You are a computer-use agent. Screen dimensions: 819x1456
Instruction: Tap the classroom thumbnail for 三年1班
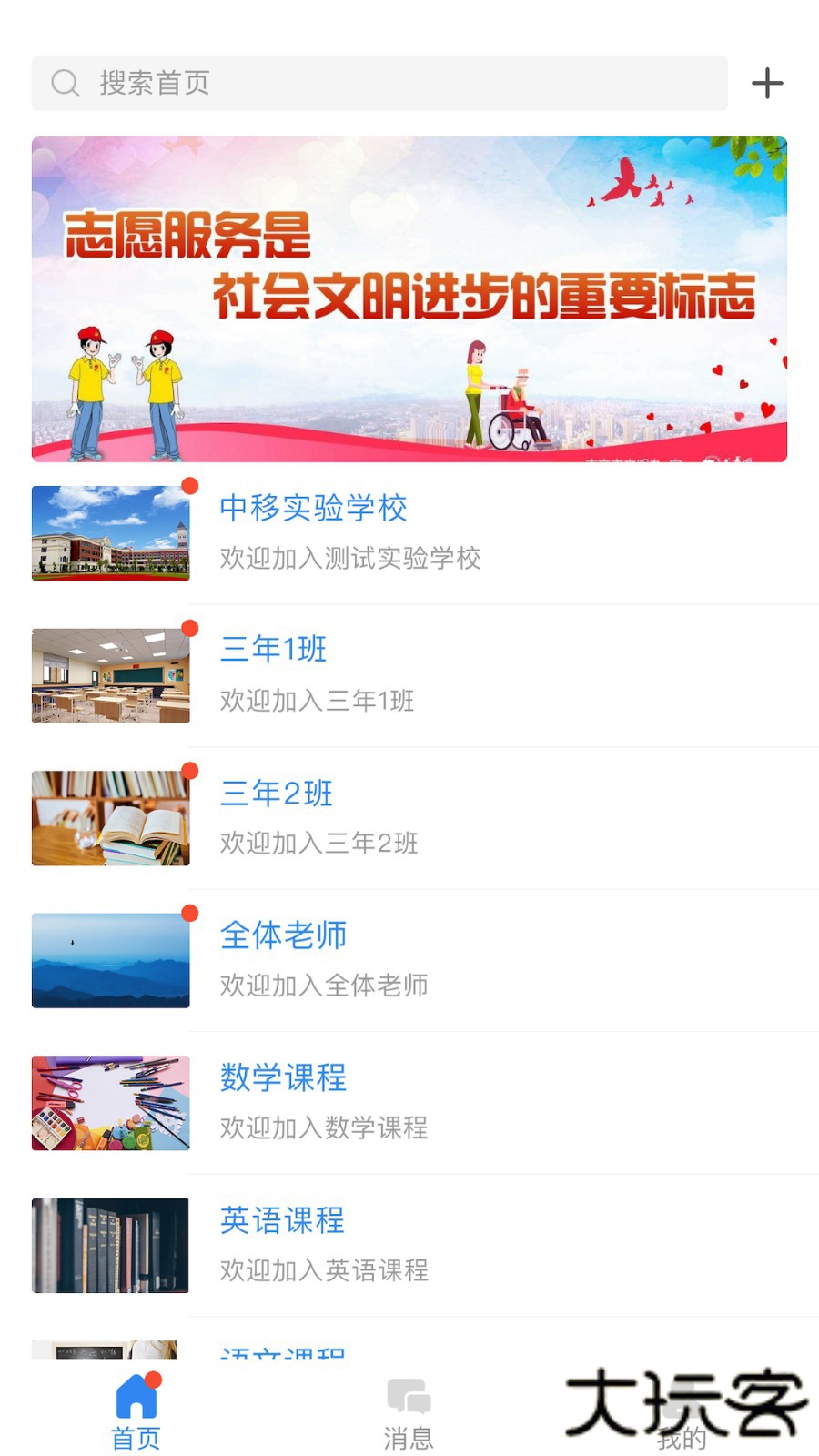coord(110,674)
